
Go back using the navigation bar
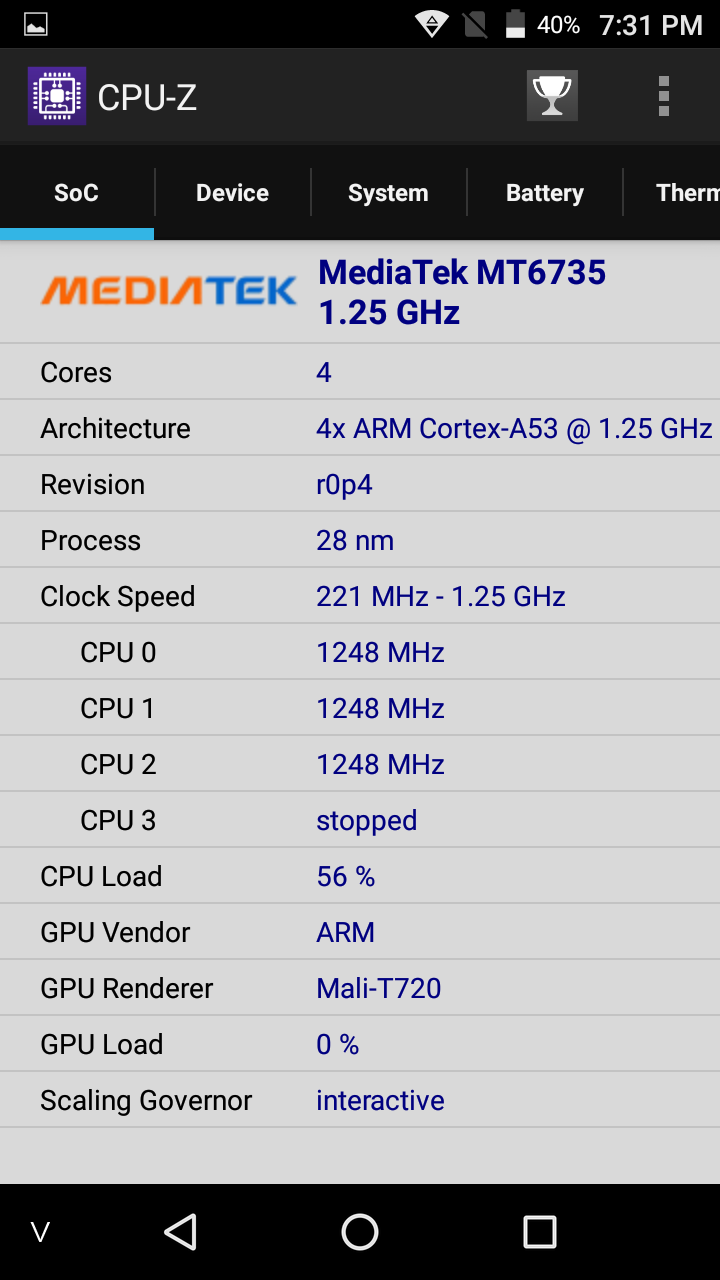coord(180,1232)
